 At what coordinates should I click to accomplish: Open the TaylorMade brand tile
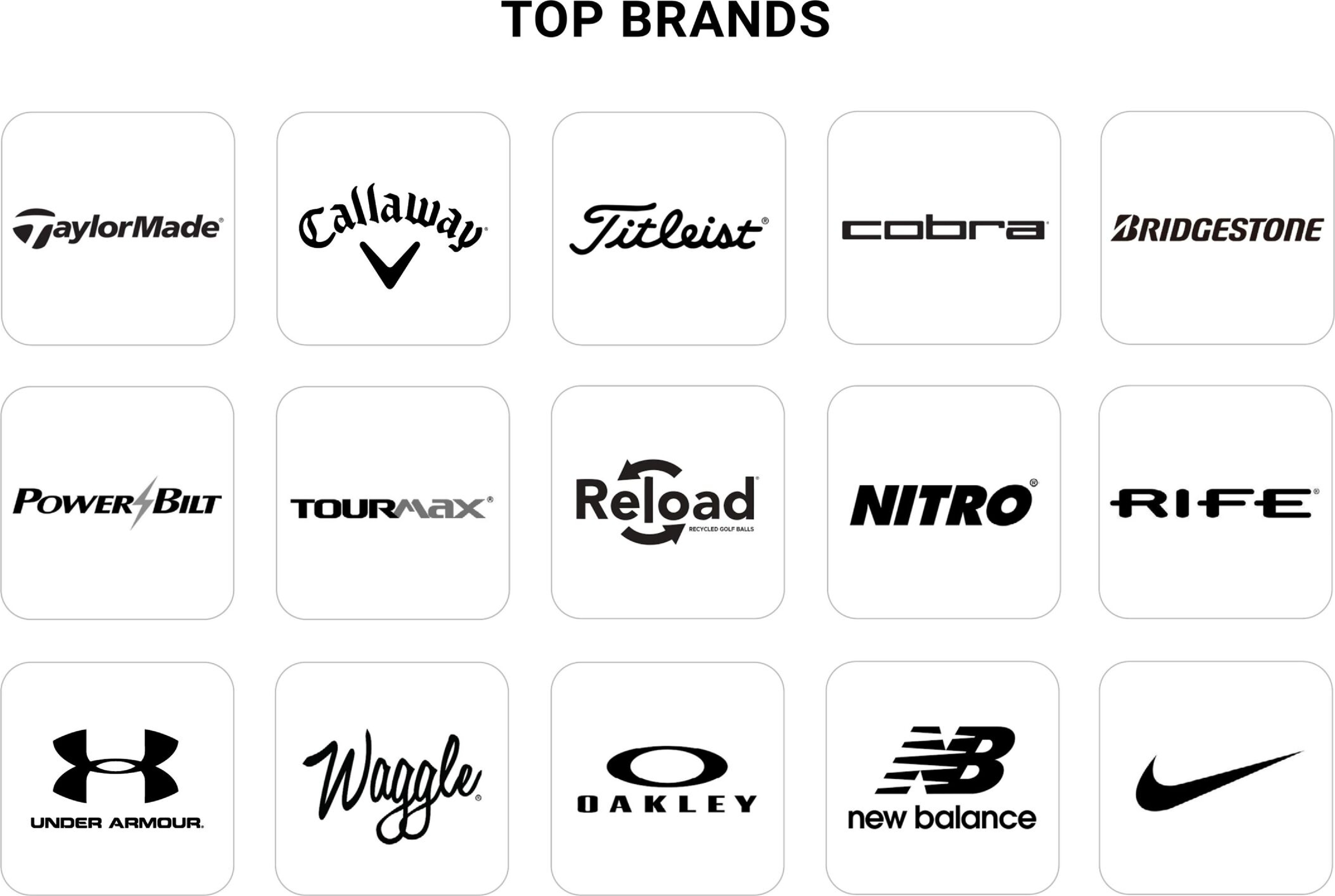coord(118,228)
